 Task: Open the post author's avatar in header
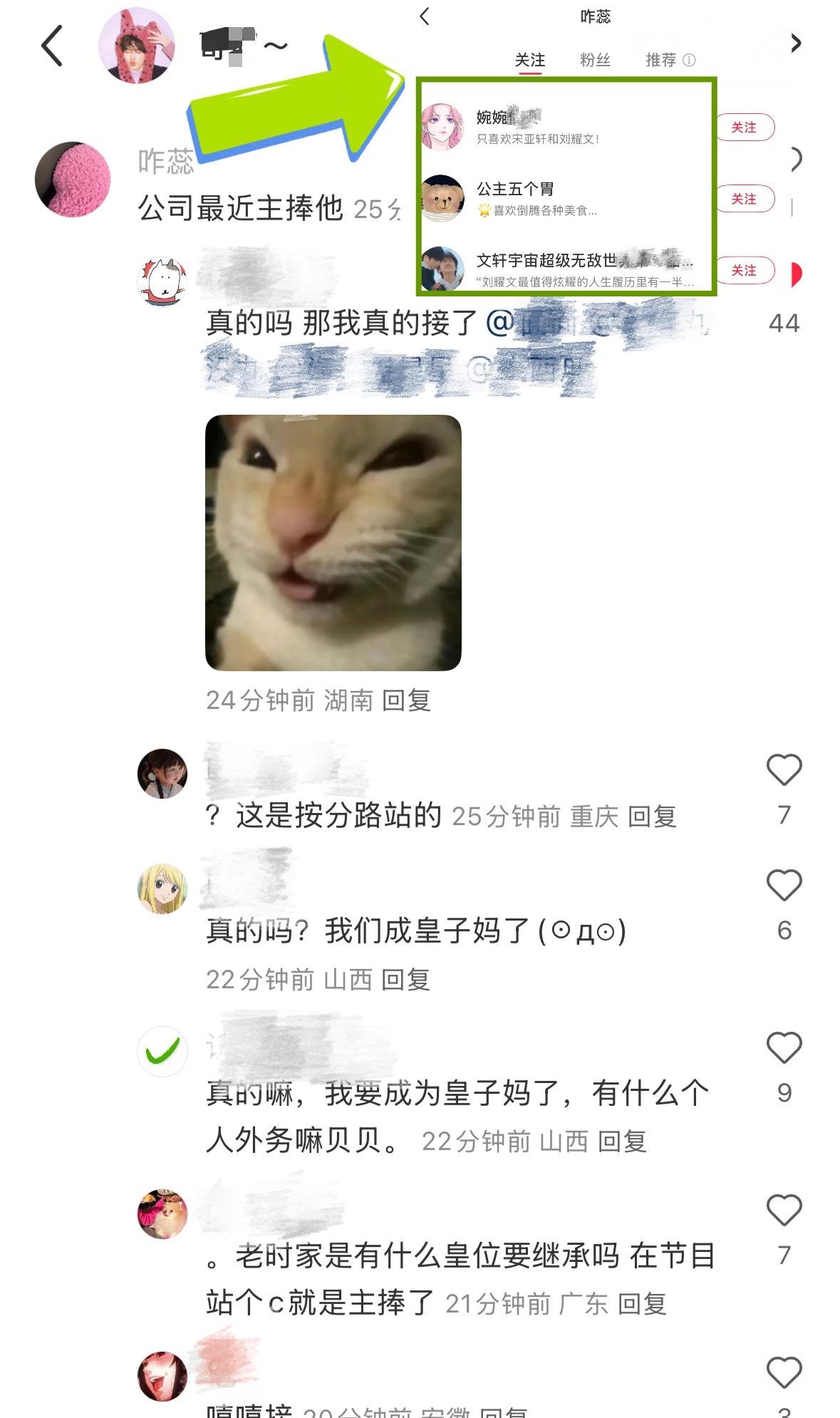[x=136, y=46]
